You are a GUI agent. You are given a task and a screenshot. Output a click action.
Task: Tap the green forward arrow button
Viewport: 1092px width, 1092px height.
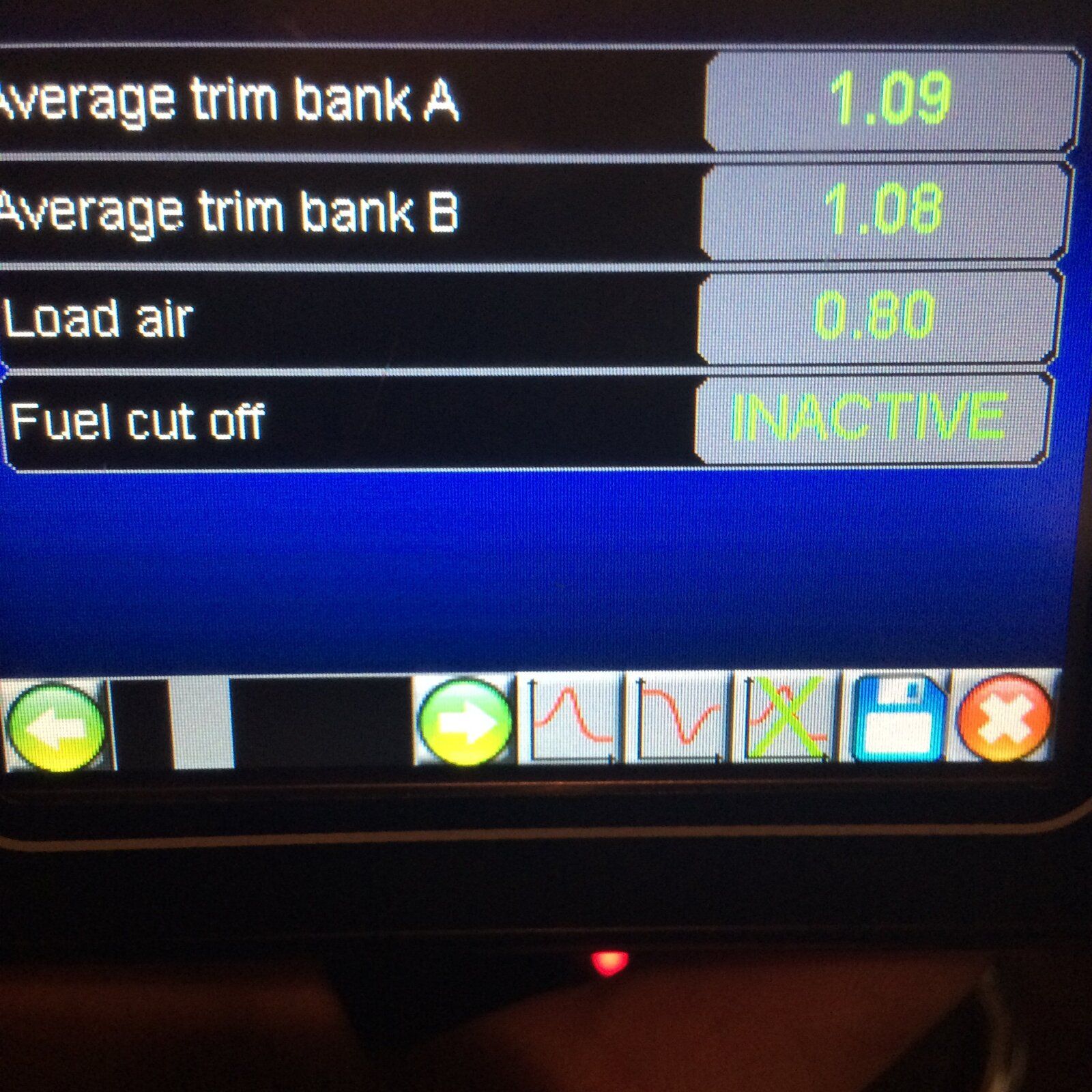click(x=464, y=721)
